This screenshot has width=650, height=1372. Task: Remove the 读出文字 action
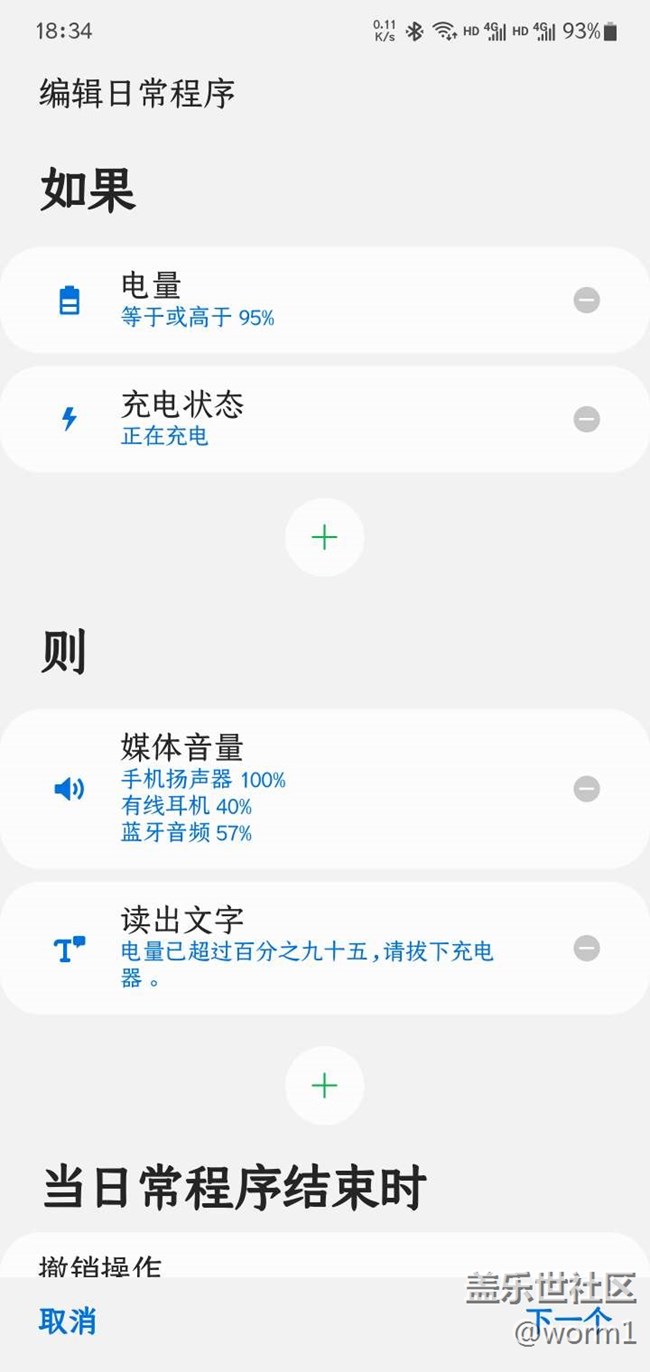pos(587,948)
